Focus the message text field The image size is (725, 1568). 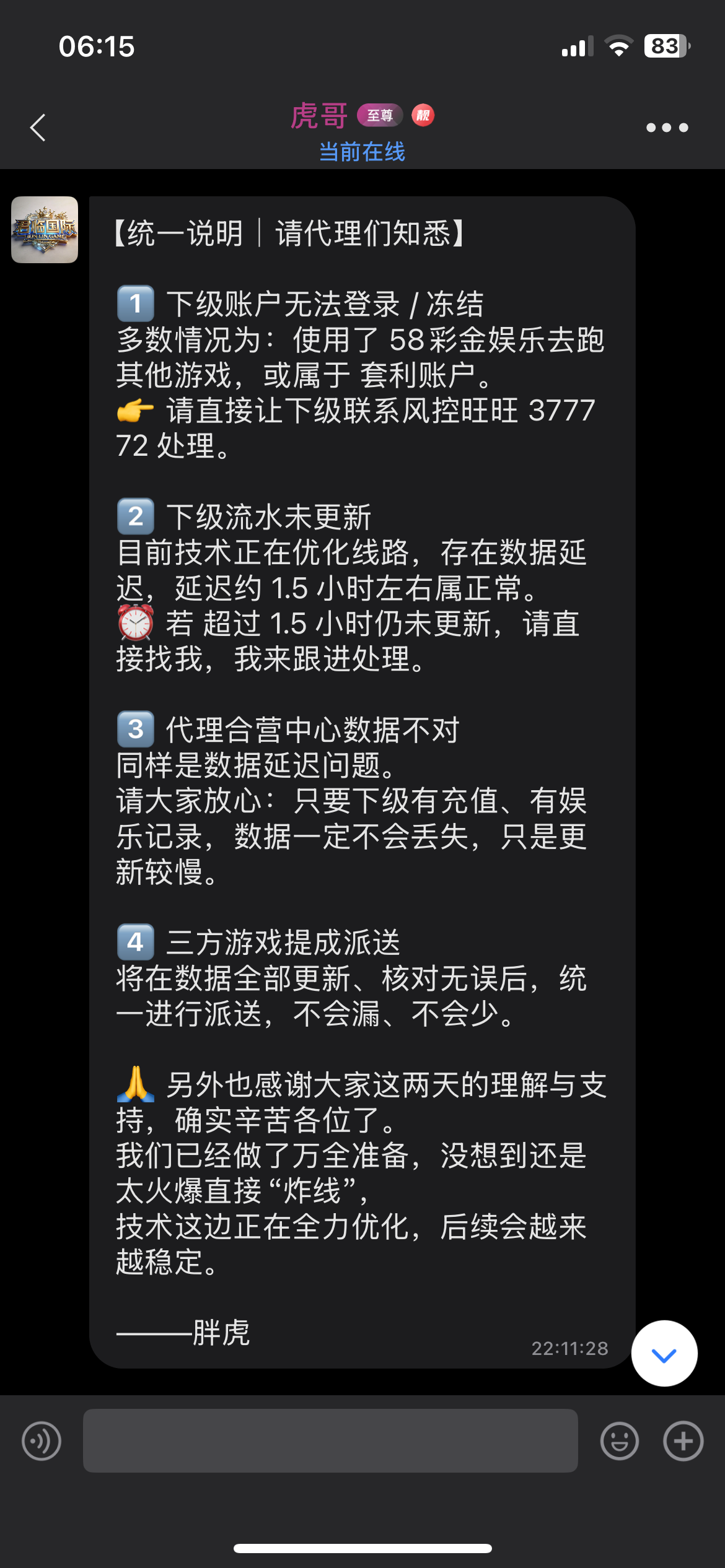tap(330, 1441)
